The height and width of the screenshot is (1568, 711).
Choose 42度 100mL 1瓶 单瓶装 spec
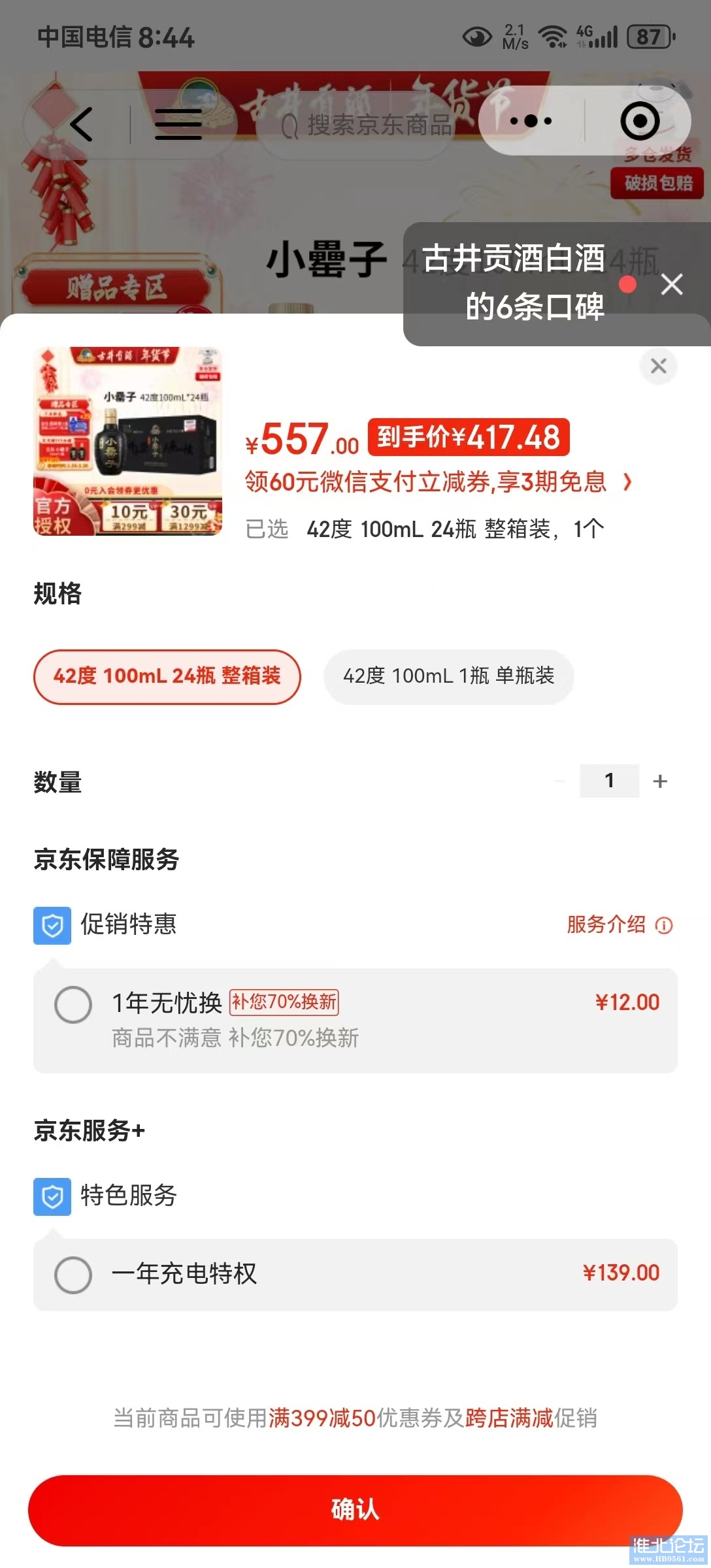coord(448,676)
